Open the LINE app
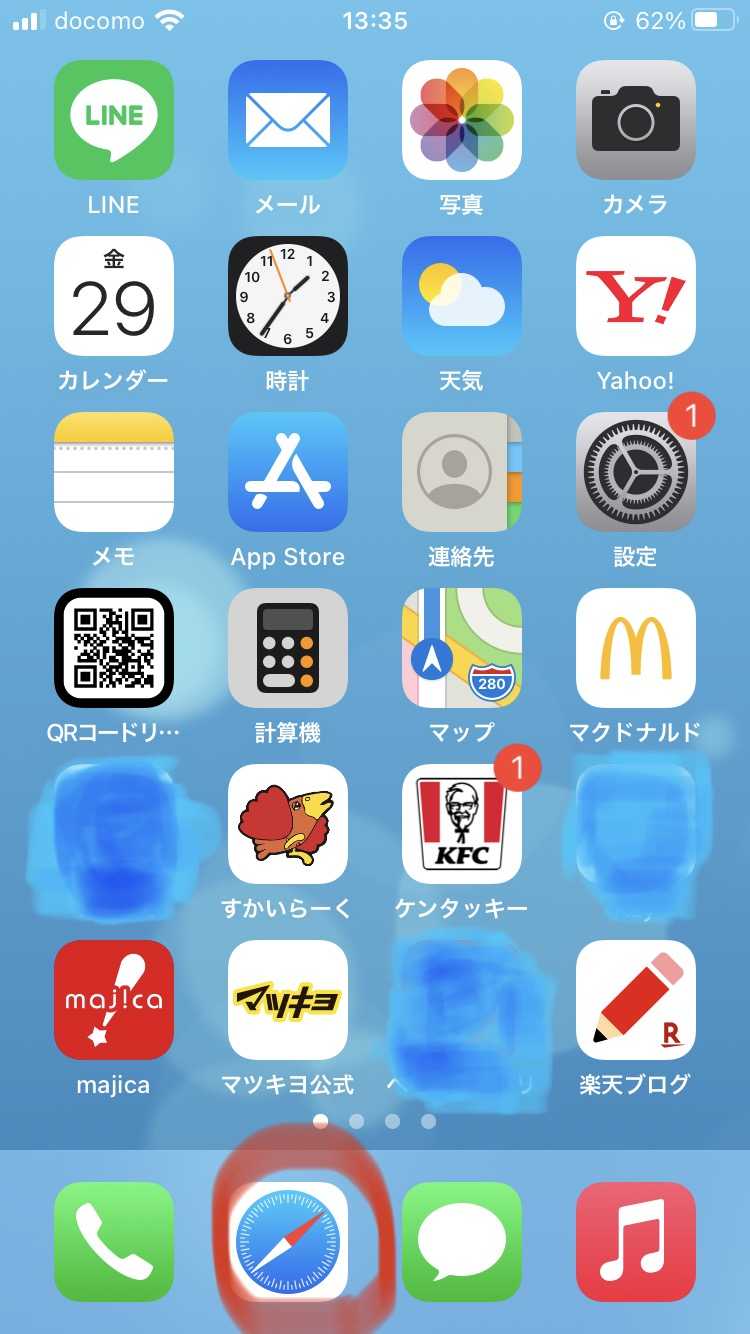This screenshot has width=750, height=1334. pos(114,120)
